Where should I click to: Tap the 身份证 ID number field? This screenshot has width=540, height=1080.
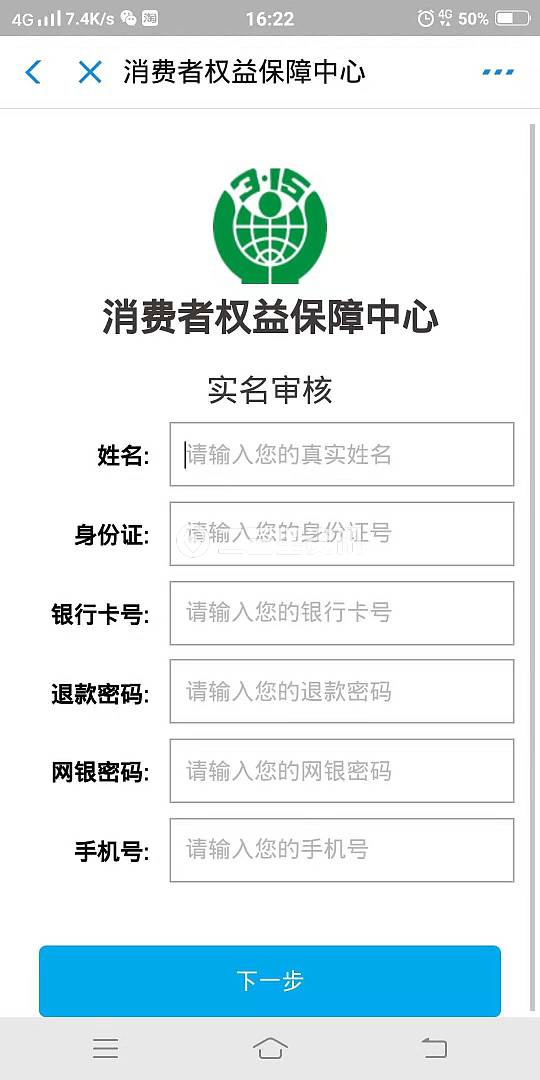(x=342, y=534)
